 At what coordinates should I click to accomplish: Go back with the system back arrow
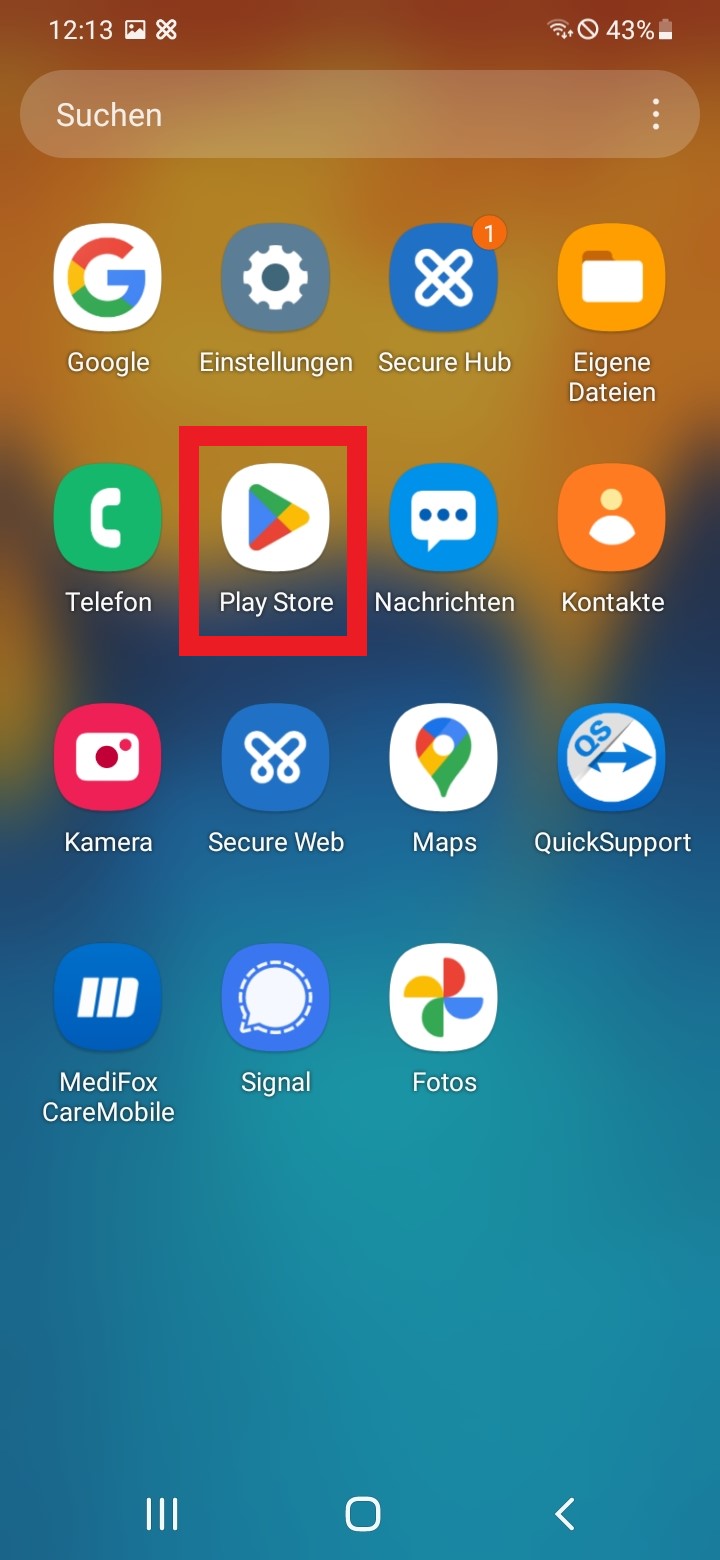[565, 1514]
